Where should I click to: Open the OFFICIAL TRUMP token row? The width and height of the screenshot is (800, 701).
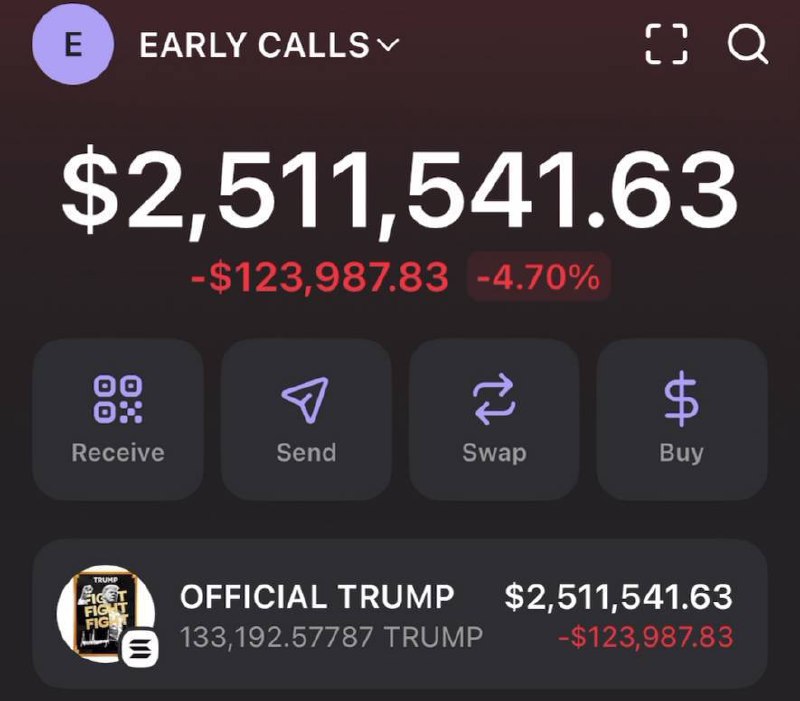coord(400,614)
